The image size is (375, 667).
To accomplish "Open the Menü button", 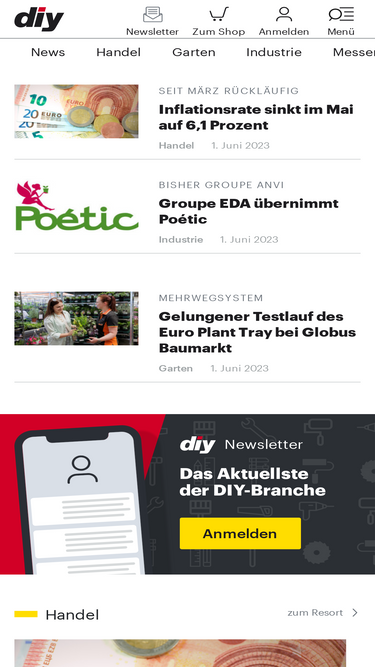I will point(341,21).
